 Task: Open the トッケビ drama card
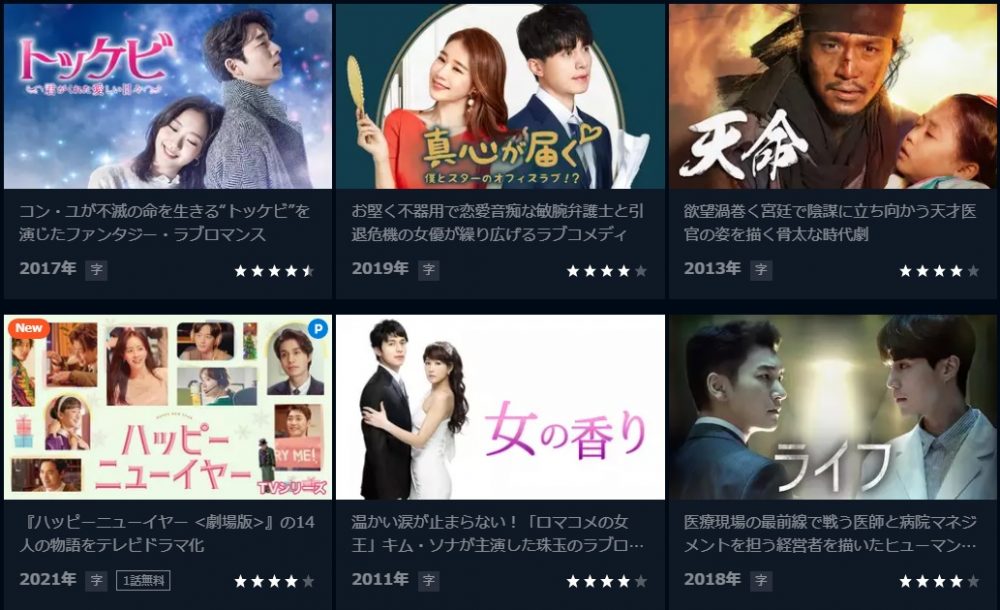168,97
